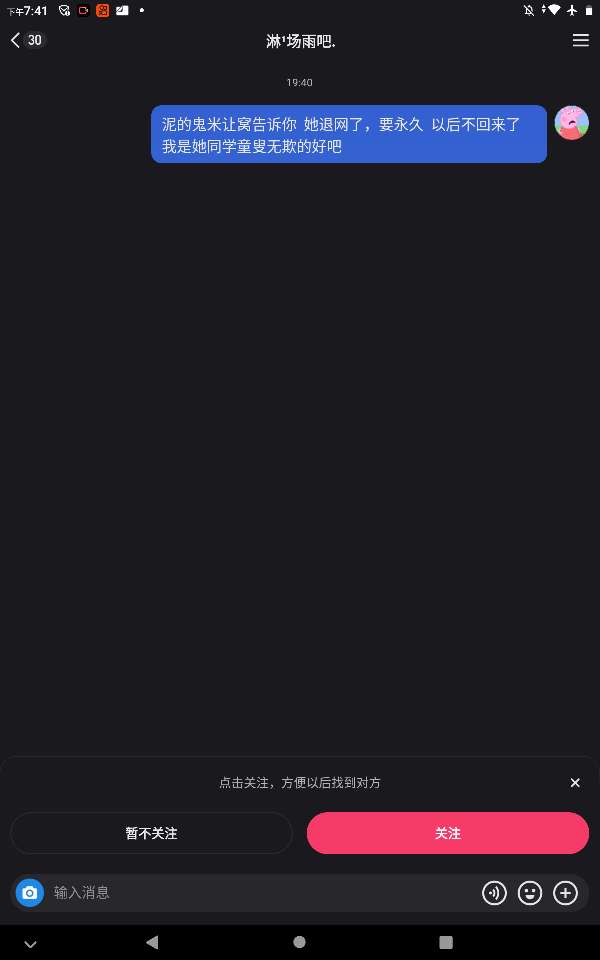
Task: Switch to voice message input
Action: coord(494,893)
